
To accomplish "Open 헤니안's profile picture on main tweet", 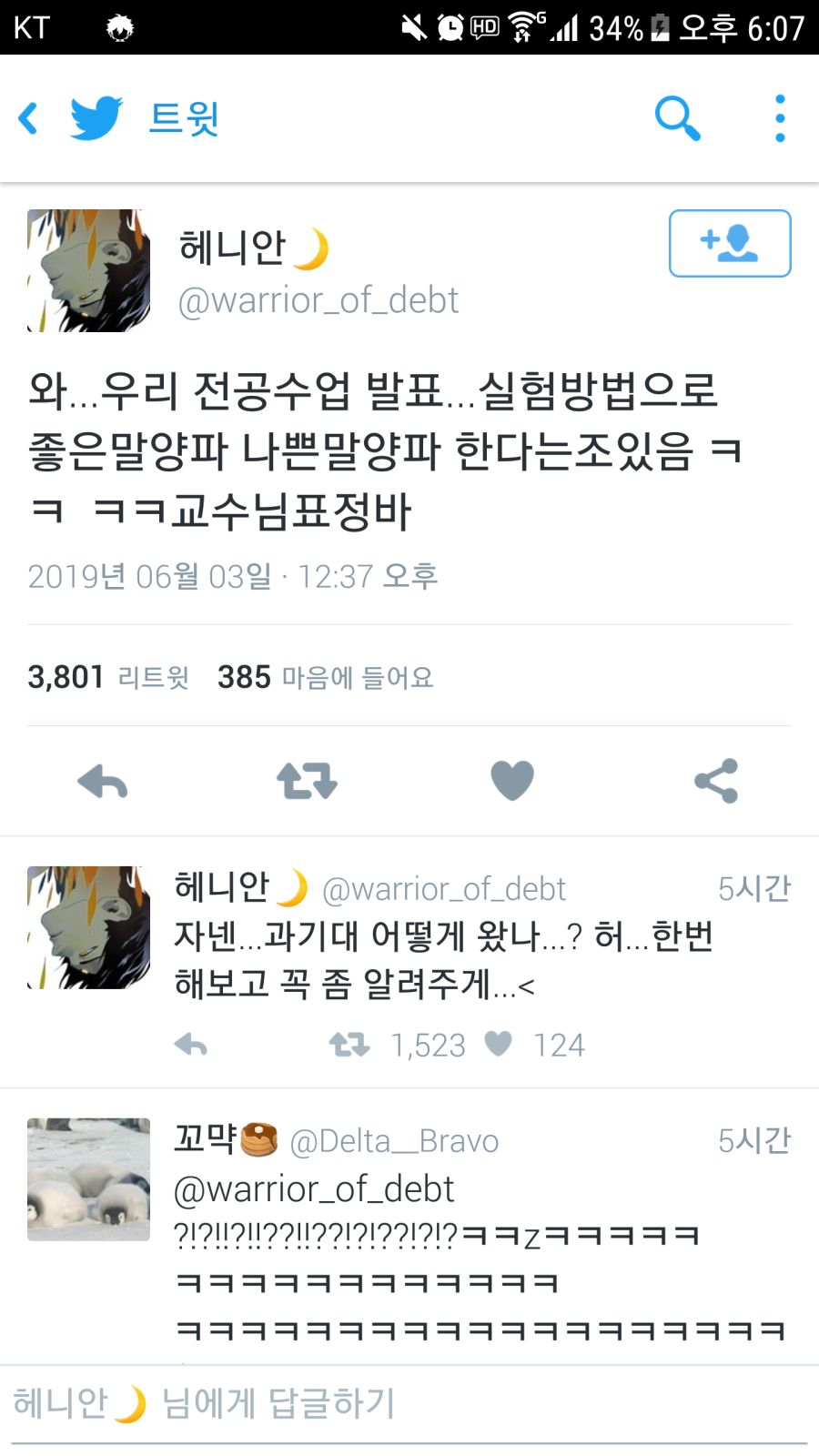I will (x=88, y=270).
